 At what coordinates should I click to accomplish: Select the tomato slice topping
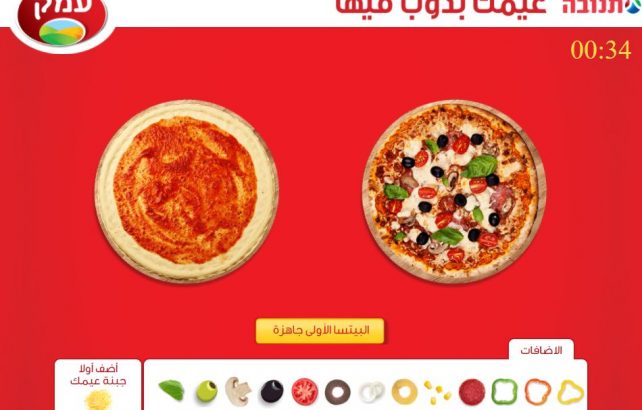pos(305,390)
